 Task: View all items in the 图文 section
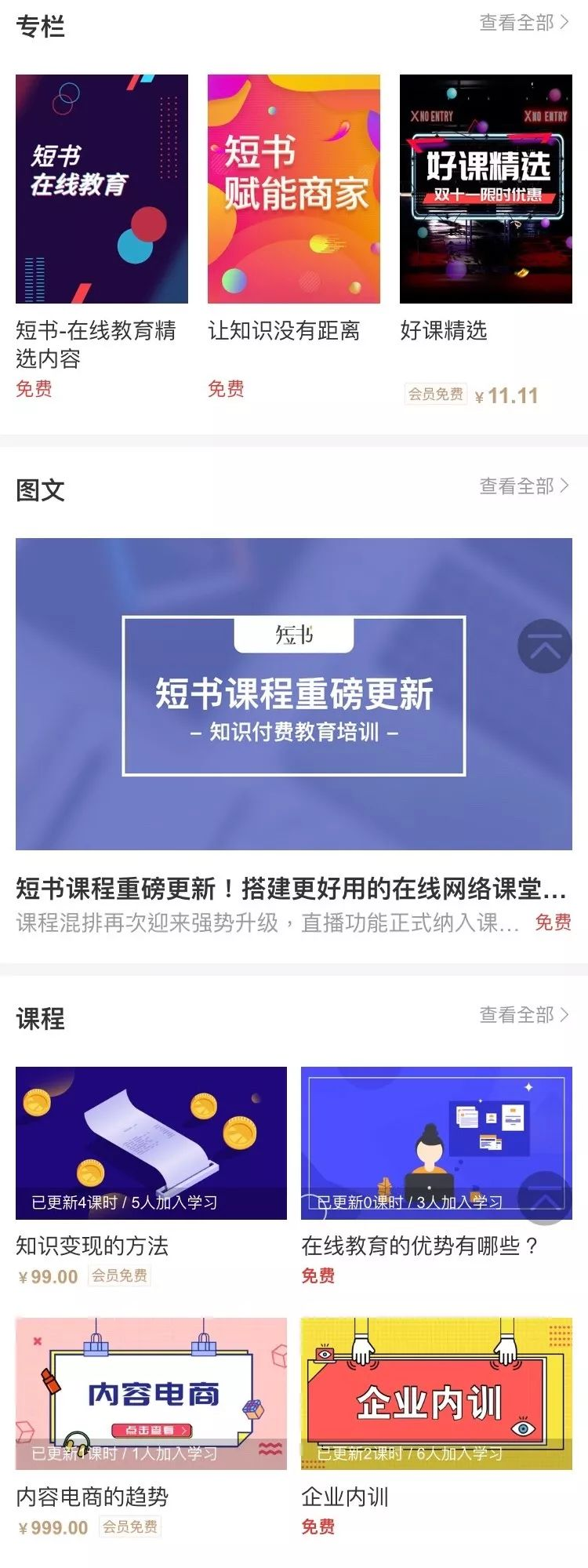[523, 486]
